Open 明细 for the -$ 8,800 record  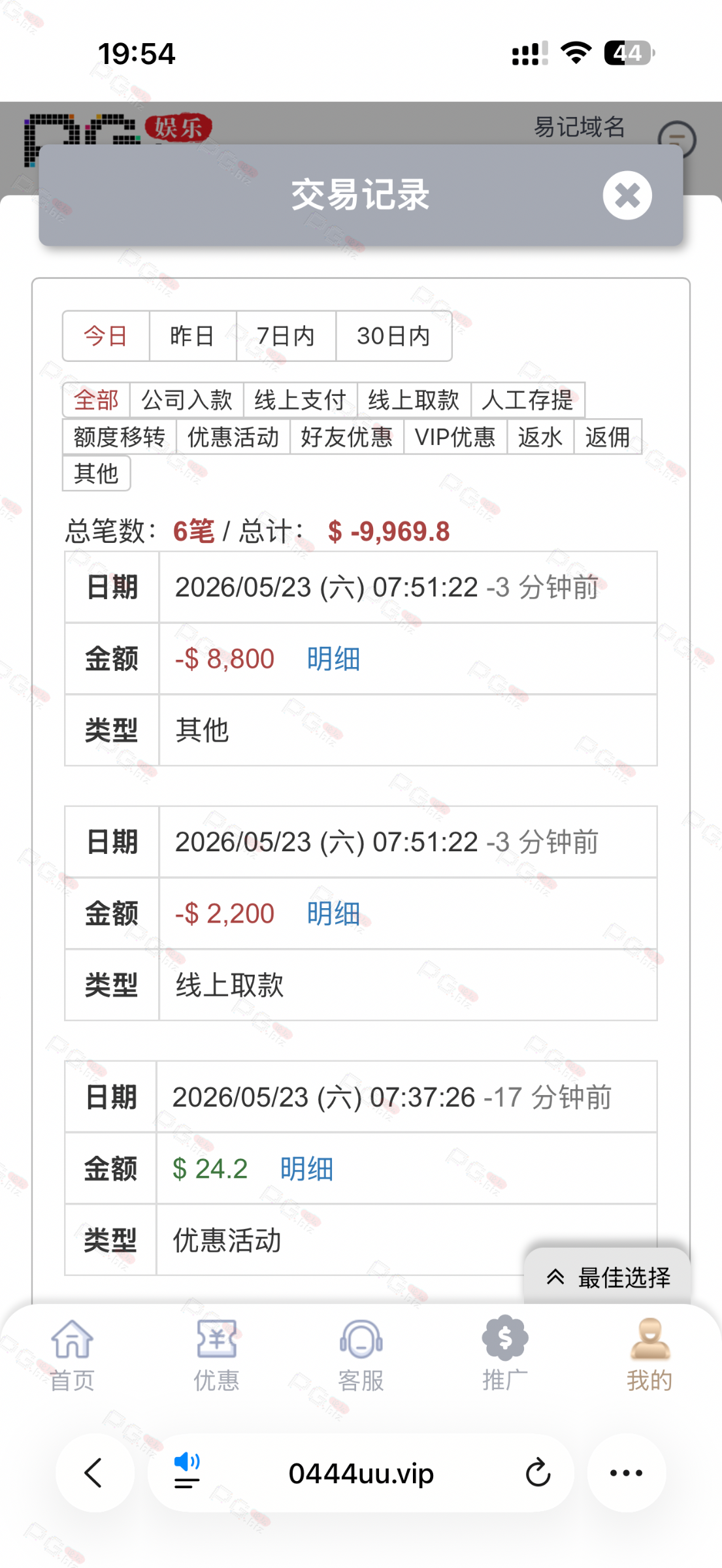(334, 659)
